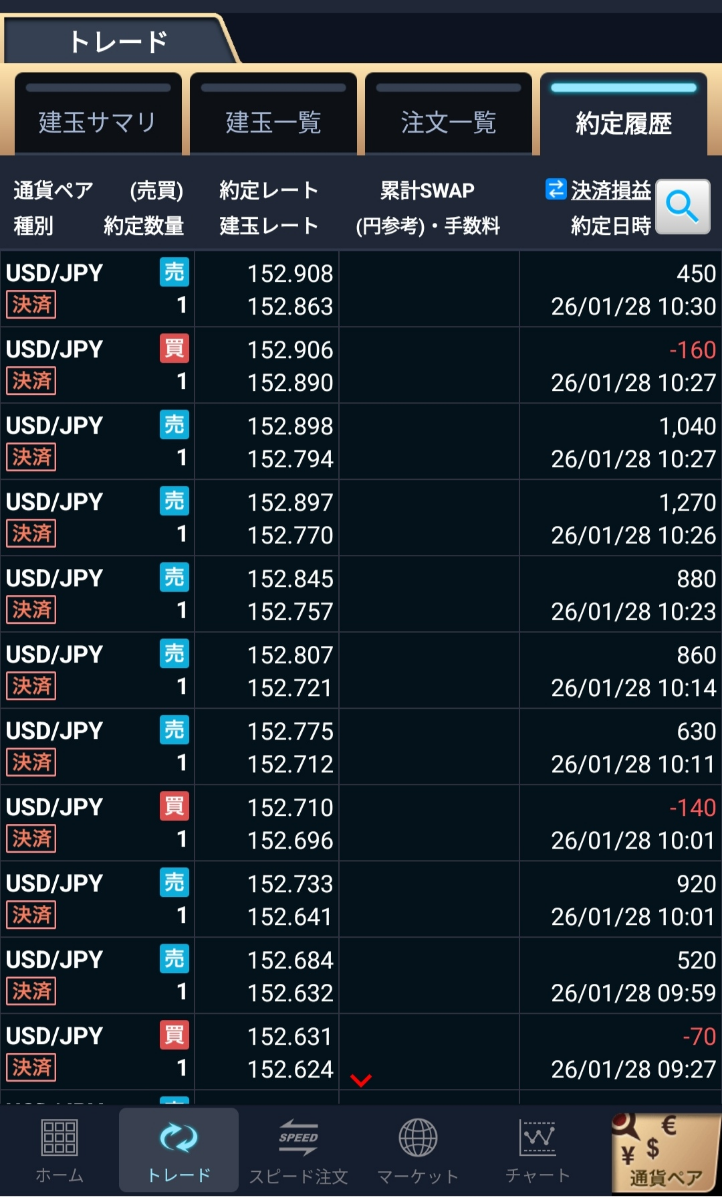This screenshot has height=1200, width=722.
Task: Switch to the チャート tab
Action: (538, 1151)
